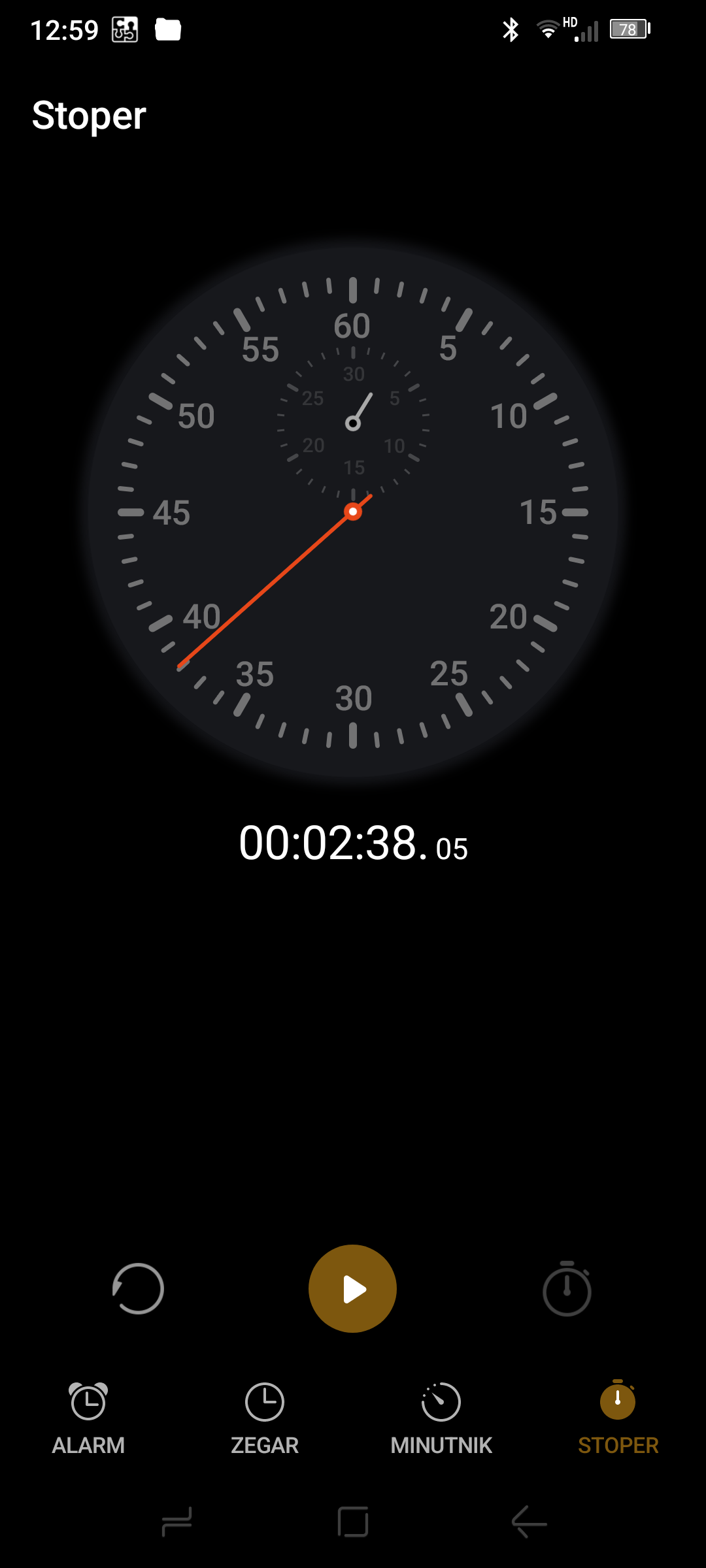This screenshot has height=1568, width=706.
Task: Resume the stopwatch with the play button
Action: click(352, 1288)
